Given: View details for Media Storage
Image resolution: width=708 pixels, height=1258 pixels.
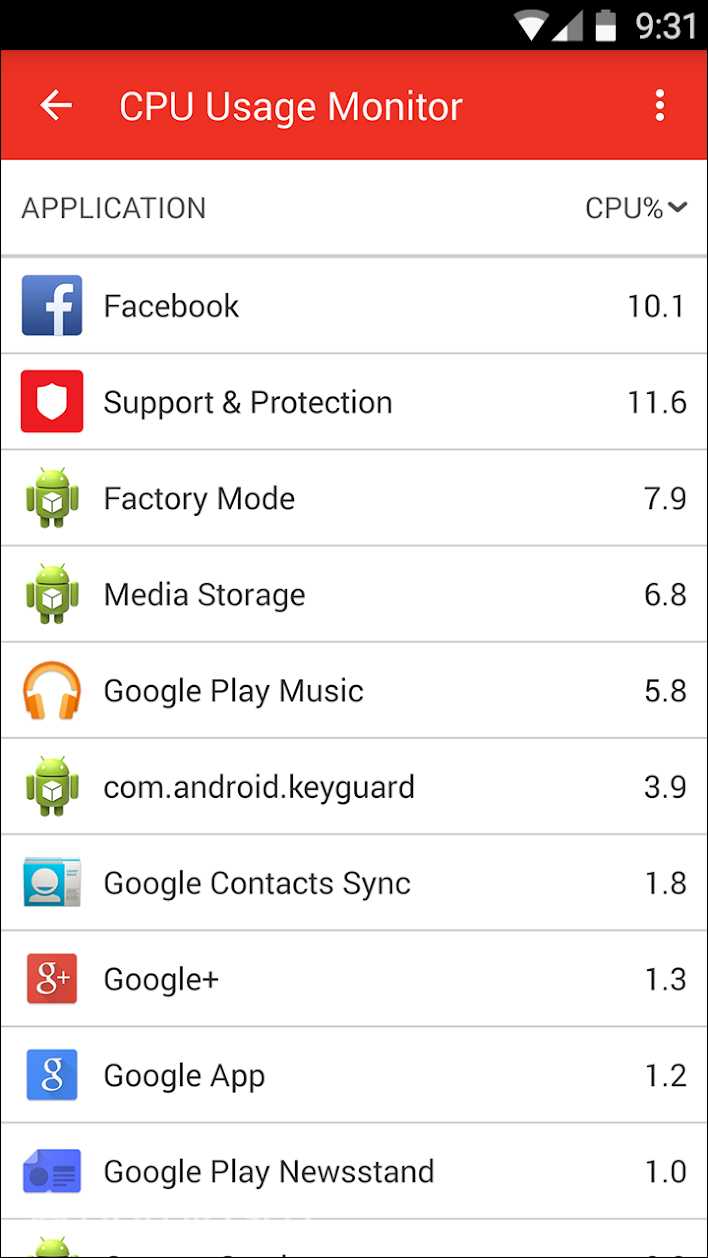Looking at the screenshot, I should [x=354, y=594].
